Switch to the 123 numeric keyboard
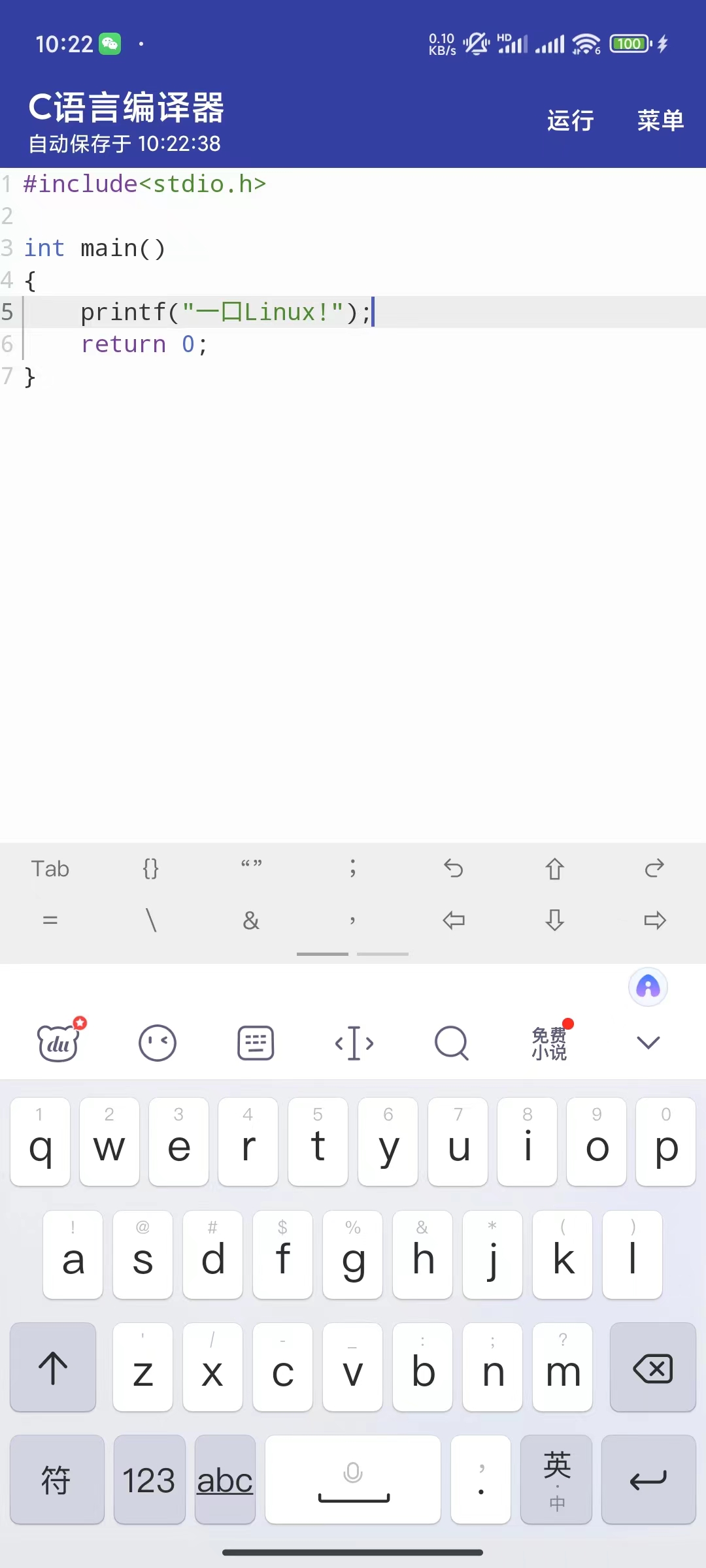Screen dimensions: 706x1568 click(150, 1480)
